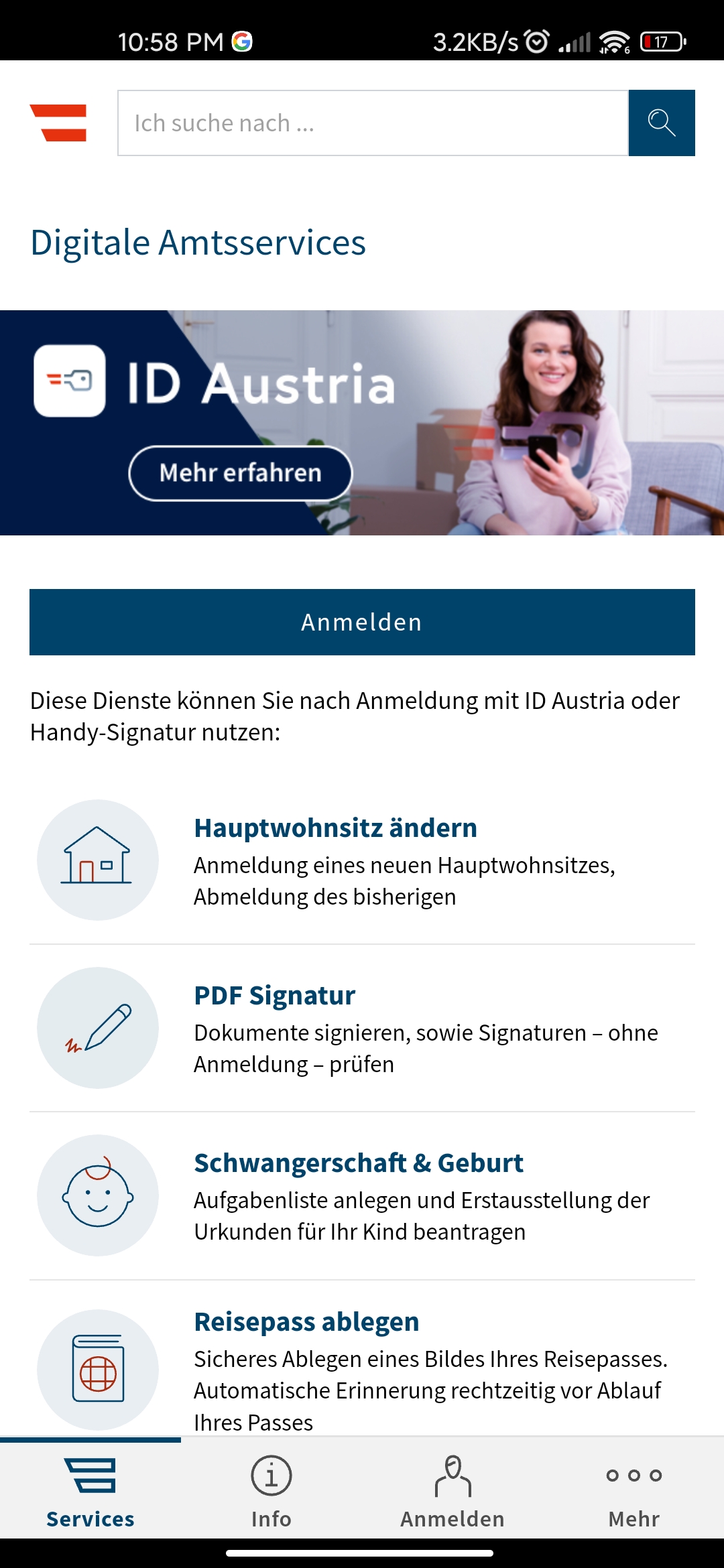Focus the 'Ich suche nach' search field
Image resolution: width=724 pixels, height=1568 pixels.
point(373,123)
